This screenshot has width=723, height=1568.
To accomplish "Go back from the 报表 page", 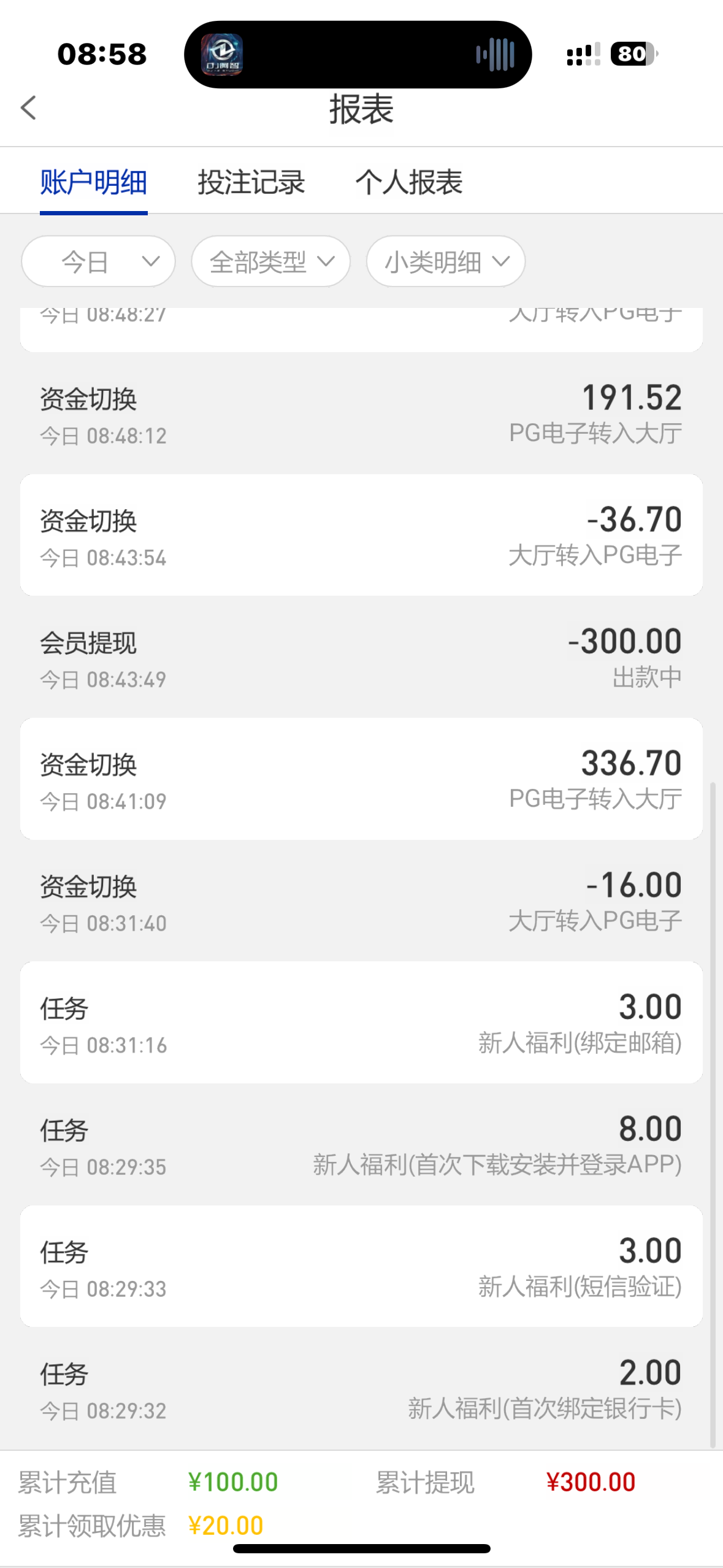I will point(28,108).
